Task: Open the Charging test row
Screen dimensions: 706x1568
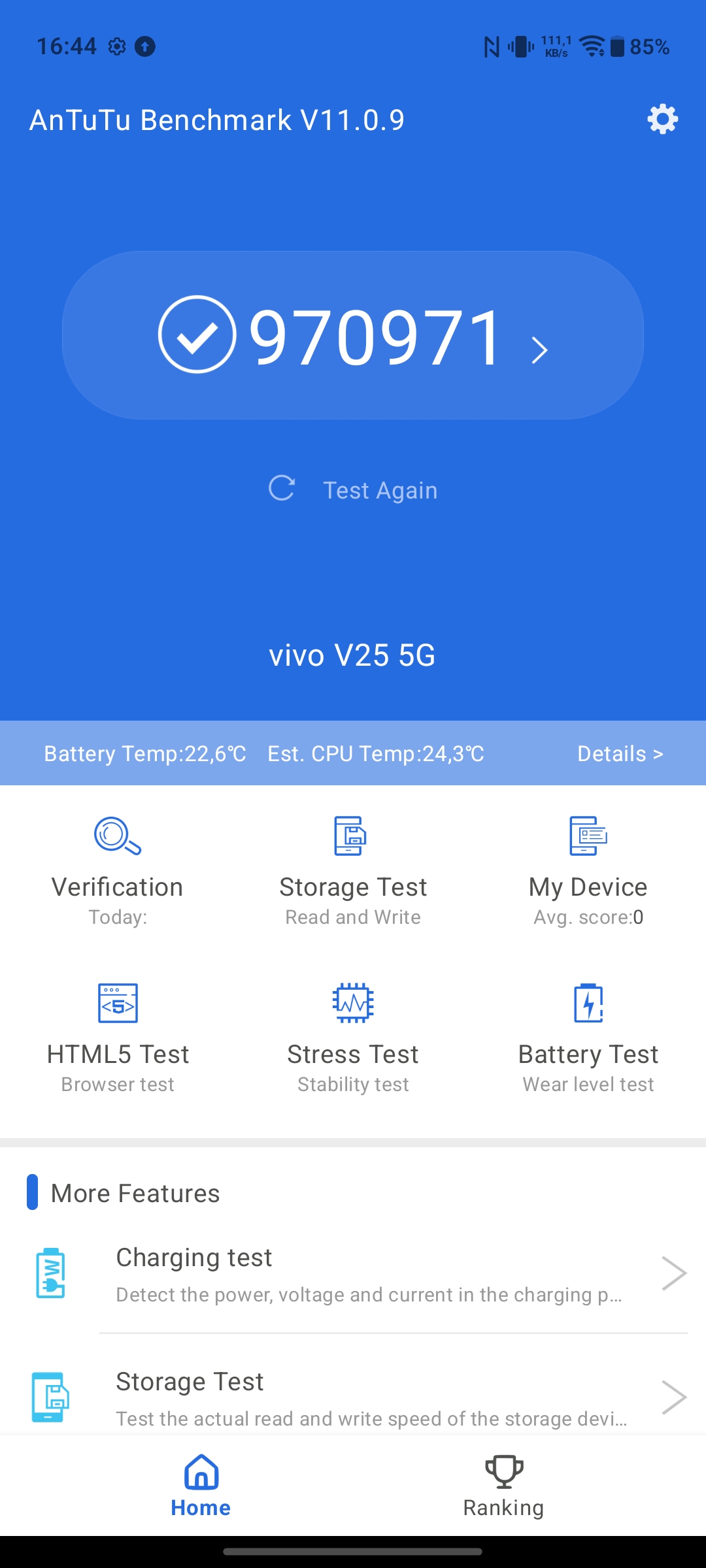Action: point(353,1273)
